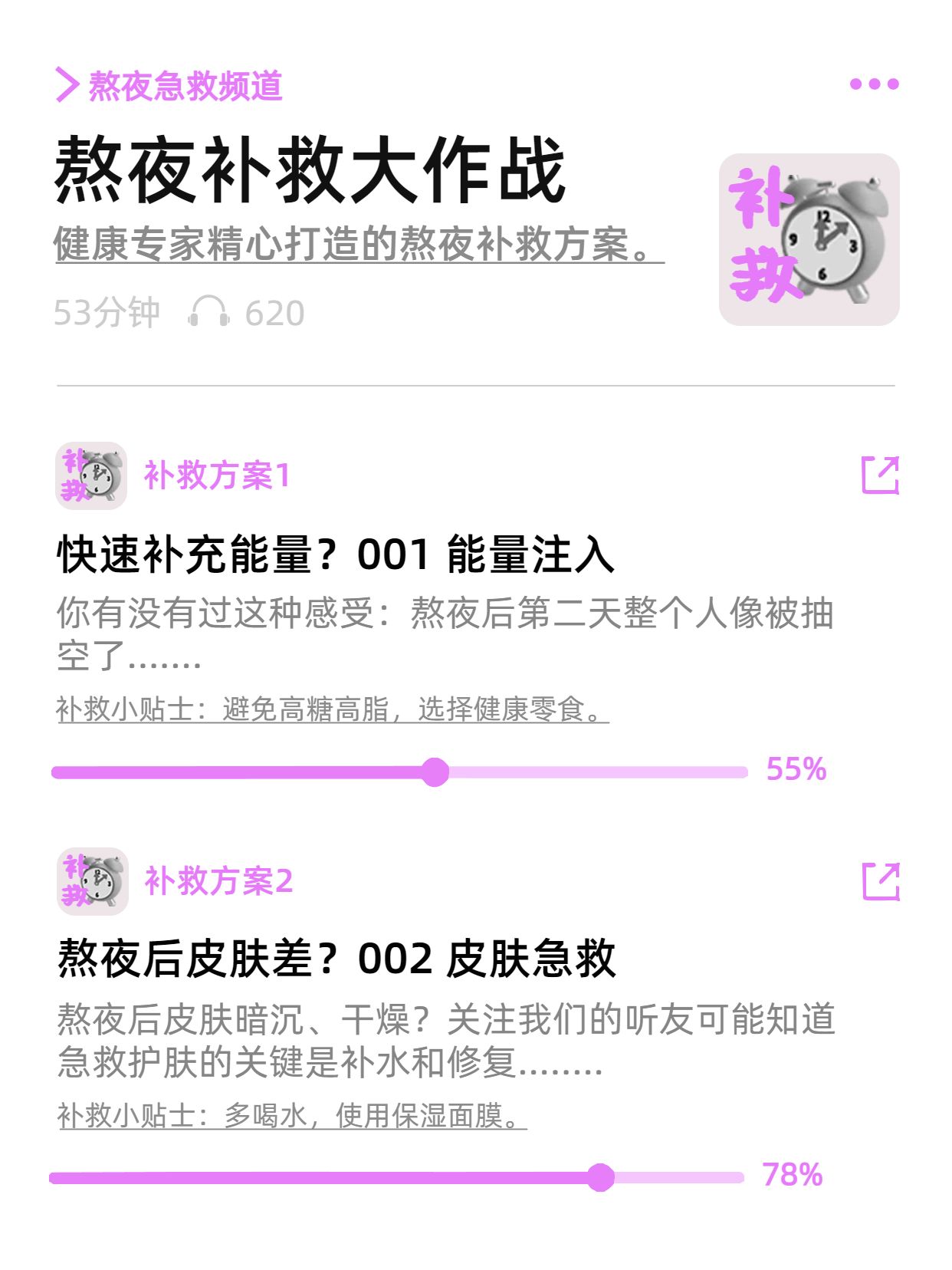Click the headphones play count icon

coord(208,311)
